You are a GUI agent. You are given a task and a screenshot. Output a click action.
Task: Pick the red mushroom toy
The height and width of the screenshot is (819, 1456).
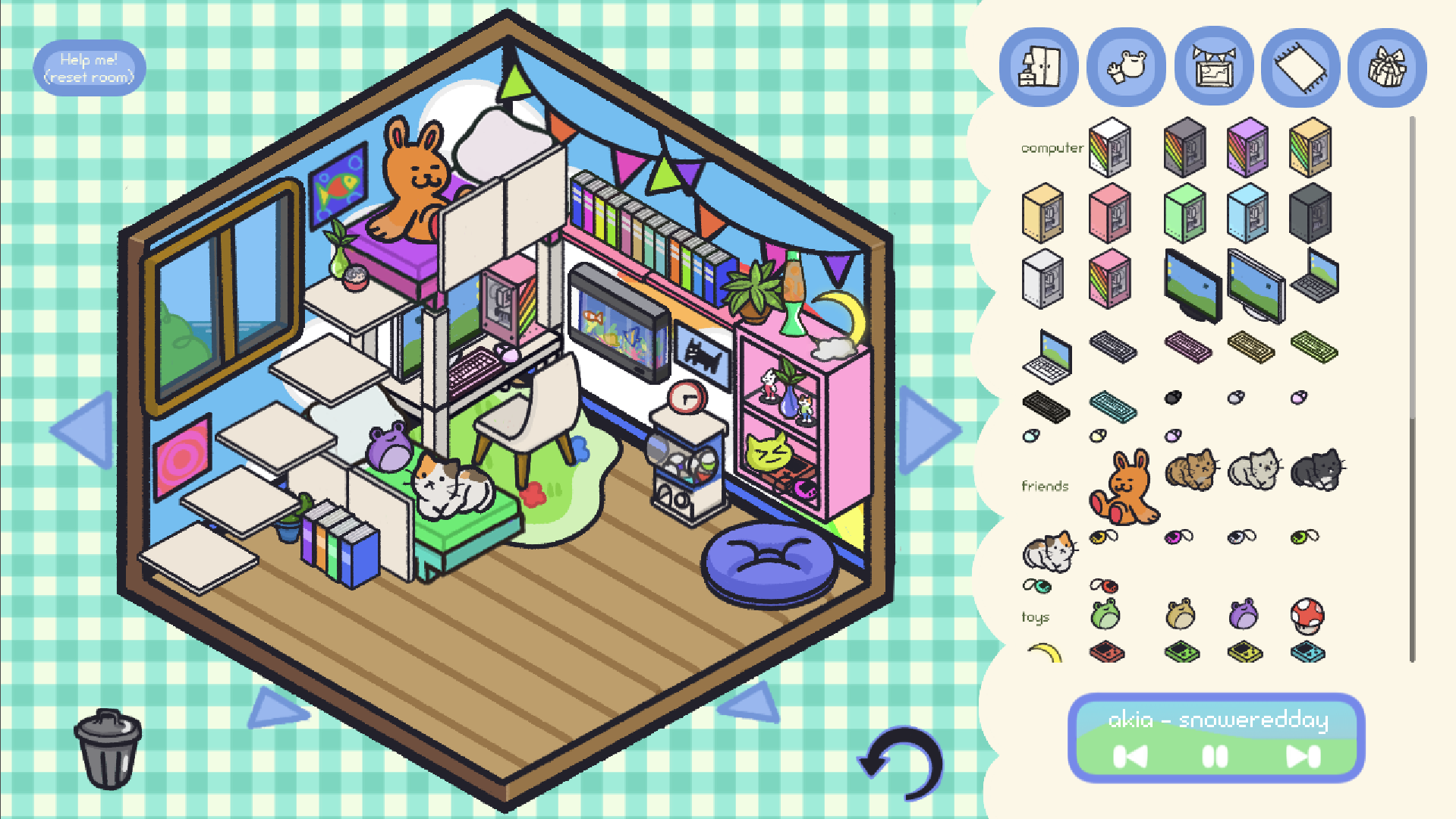pos(1307,616)
